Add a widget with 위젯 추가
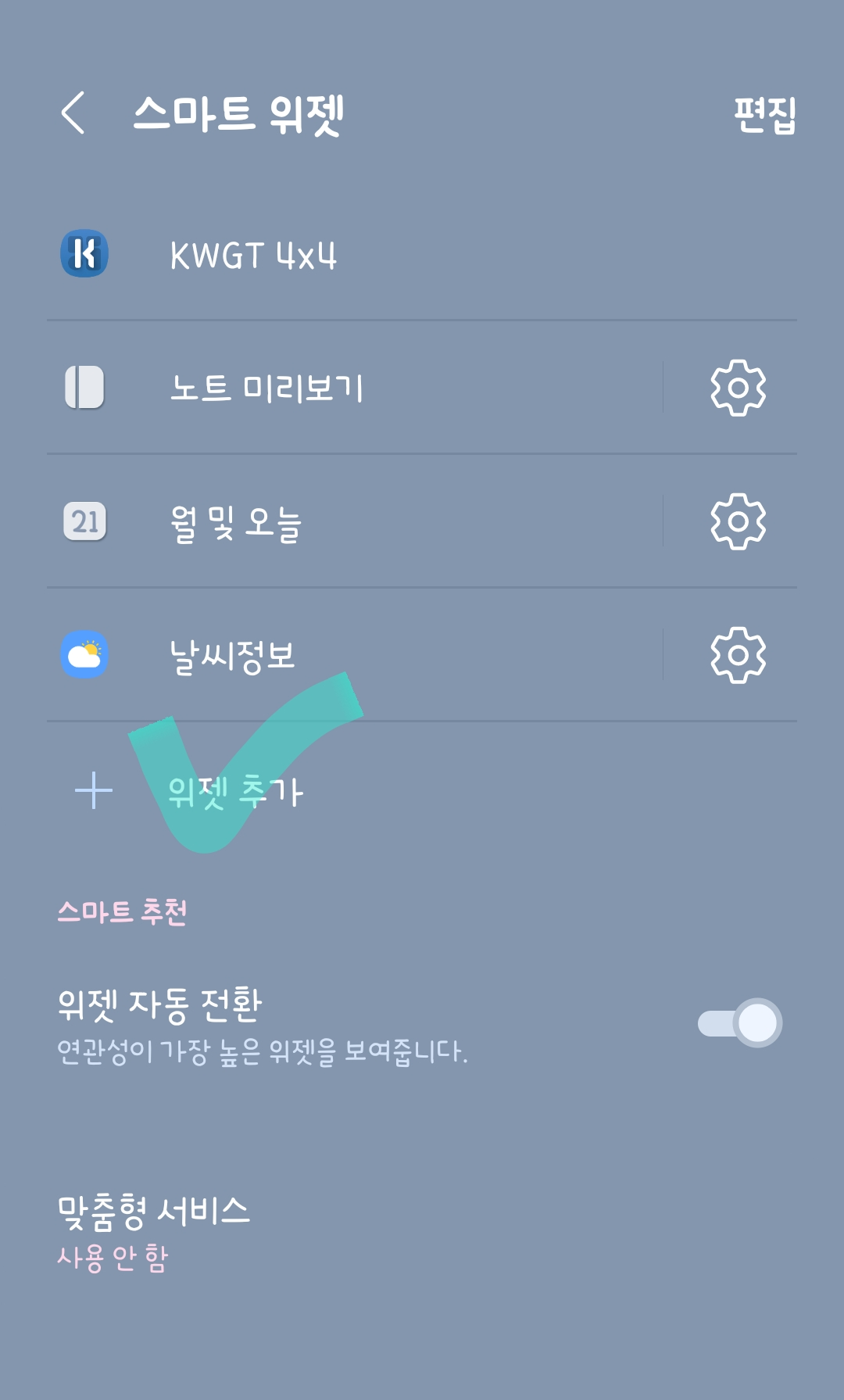The height and width of the screenshot is (1400, 844). pos(422,791)
